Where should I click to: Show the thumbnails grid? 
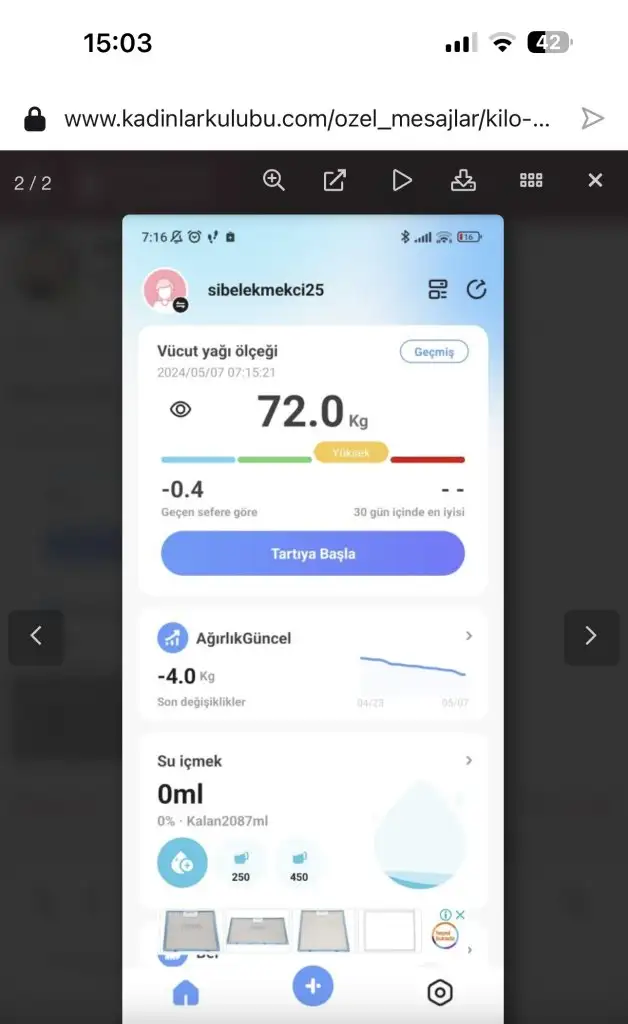[x=531, y=180]
